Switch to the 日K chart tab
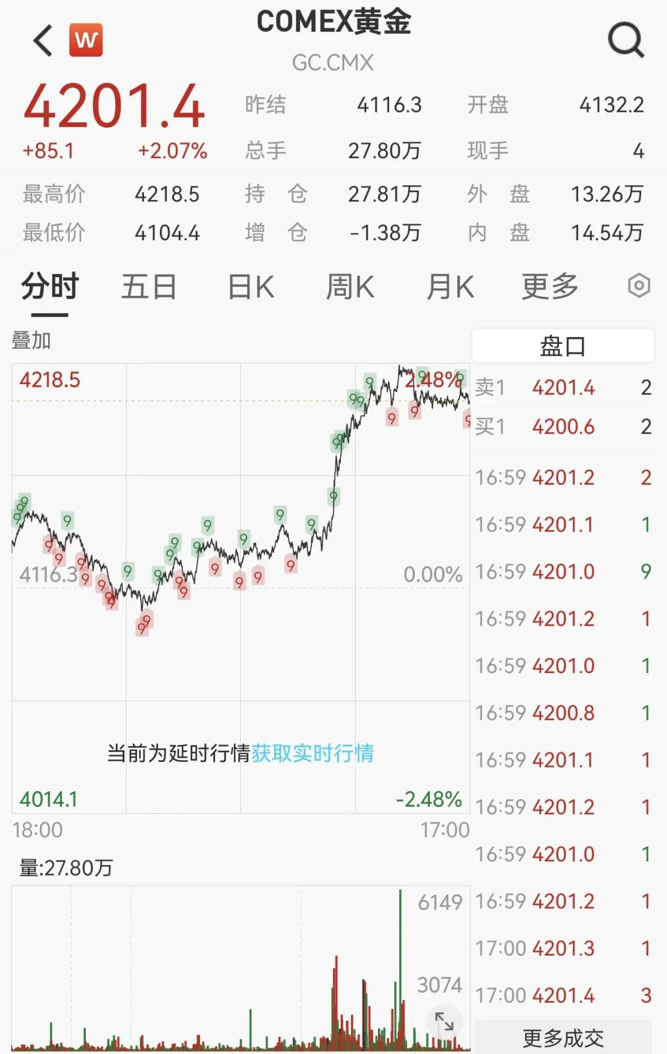Viewport: 667px width, 1054px height. click(250, 287)
